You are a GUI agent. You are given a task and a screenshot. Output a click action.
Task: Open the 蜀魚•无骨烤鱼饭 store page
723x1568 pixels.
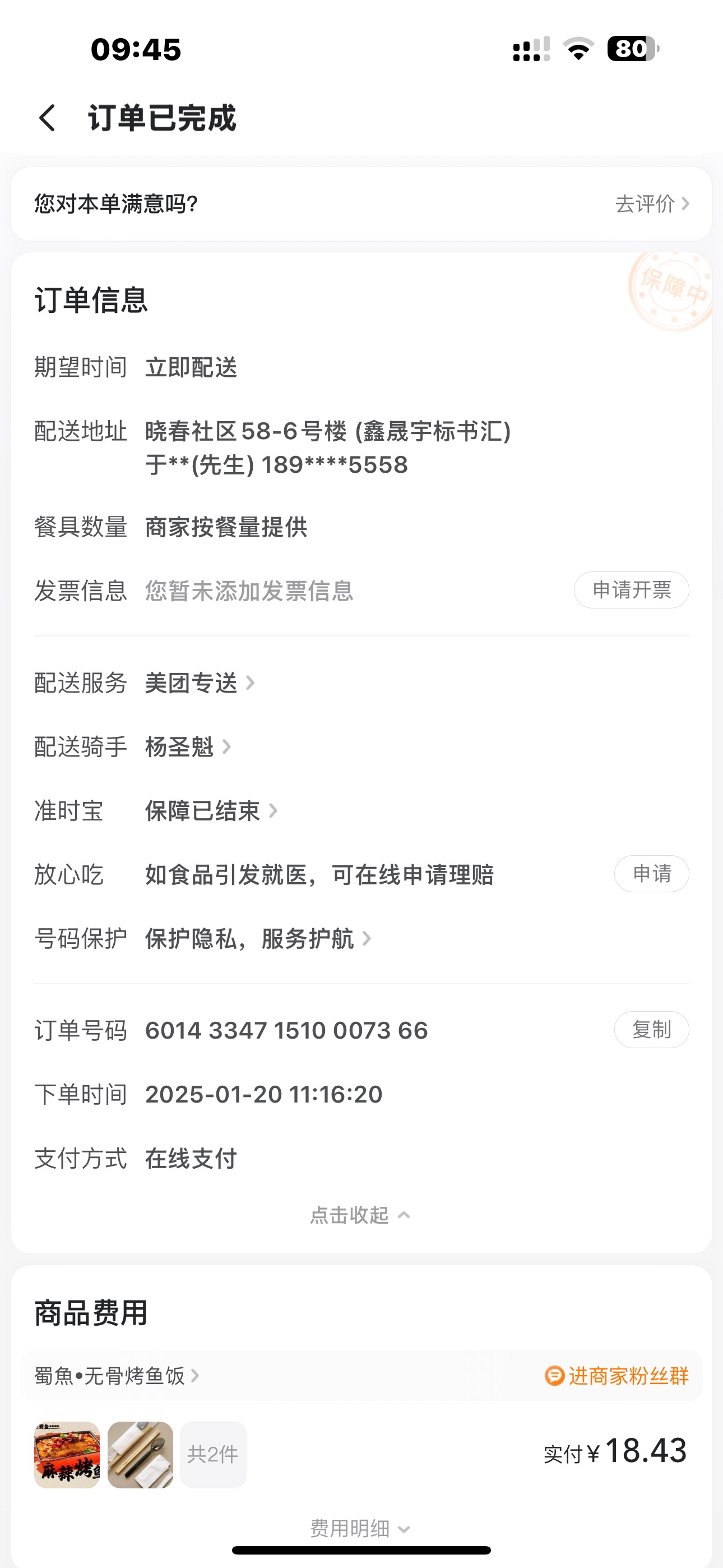click(x=117, y=1376)
